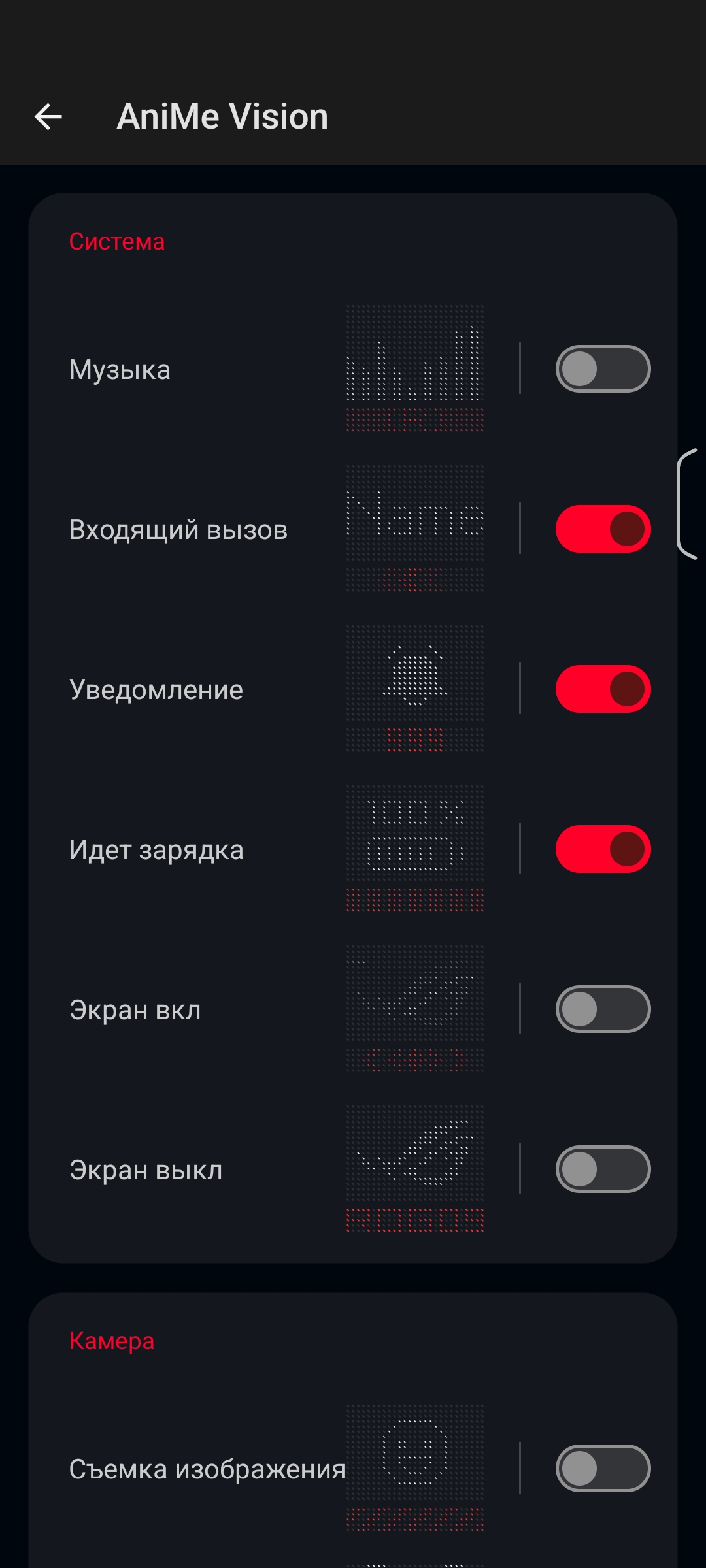Viewport: 706px width, 1568px height.
Task: Enable the Экран выкл switch
Action: pyautogui.click(x=603, y=1169)
